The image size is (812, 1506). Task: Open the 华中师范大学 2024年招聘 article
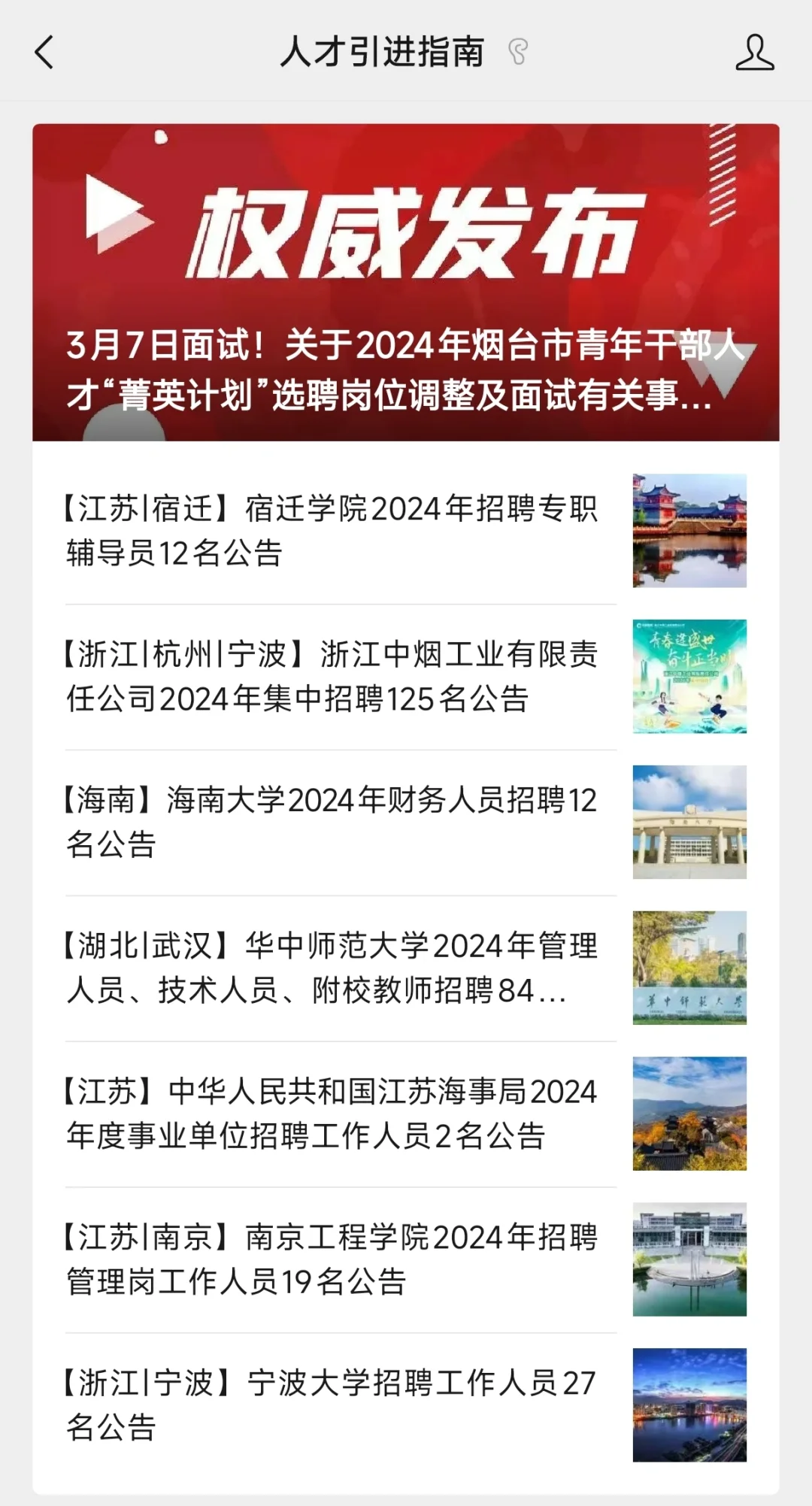[406, 968]
